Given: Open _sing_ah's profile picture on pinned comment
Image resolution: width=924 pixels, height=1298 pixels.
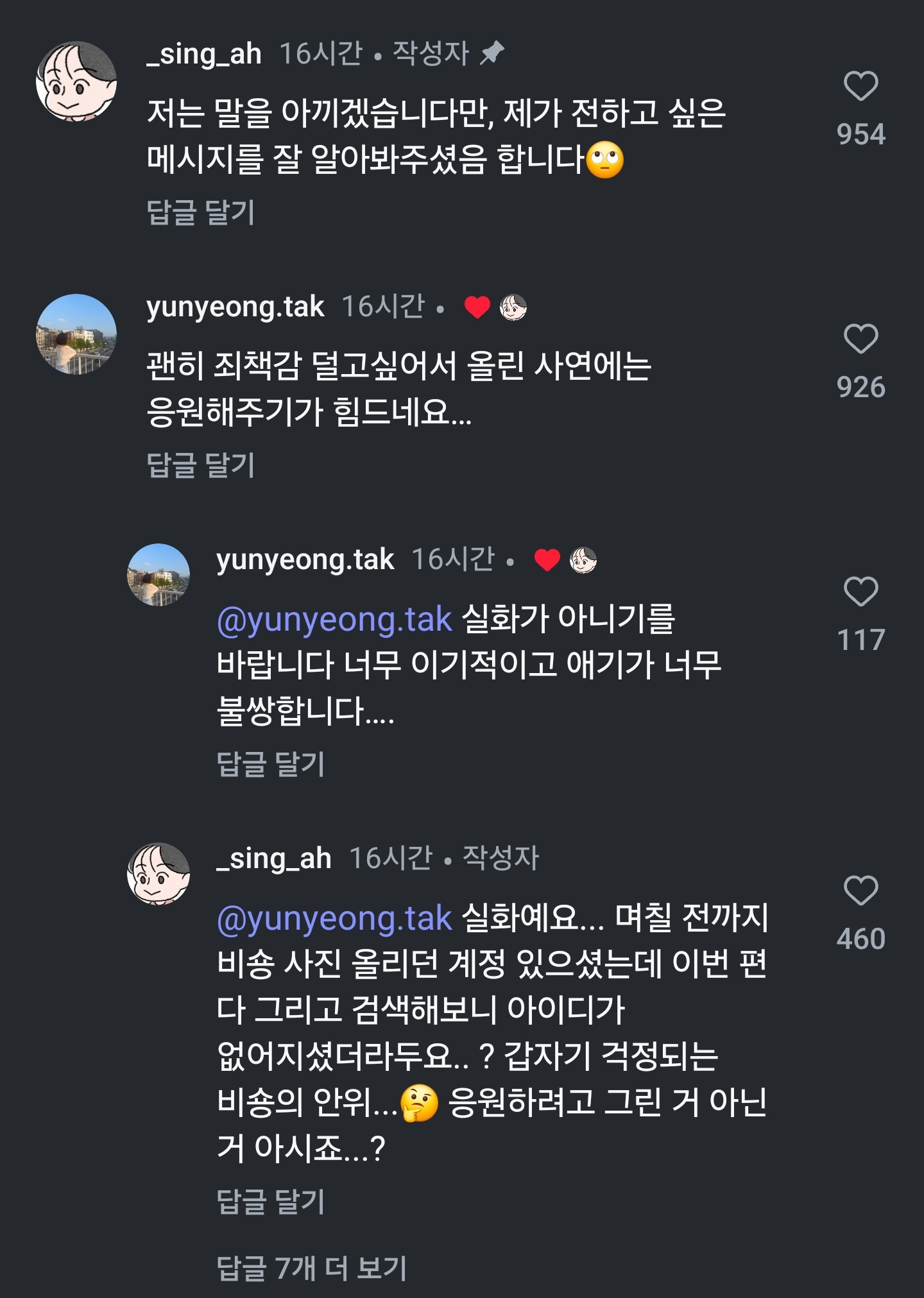Looking at the screenshot, I should point(76,81).
